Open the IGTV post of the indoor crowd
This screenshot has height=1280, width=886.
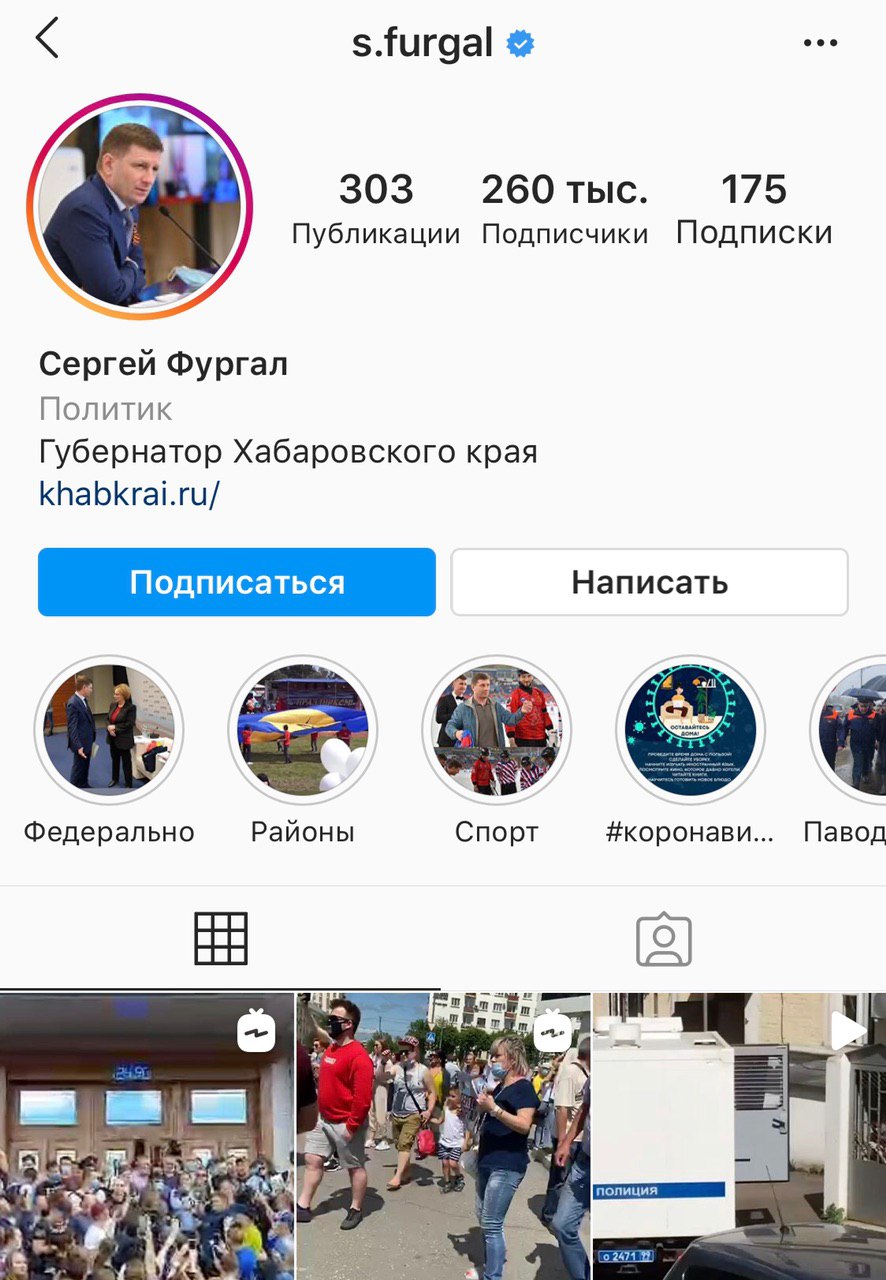point(146,1137)
